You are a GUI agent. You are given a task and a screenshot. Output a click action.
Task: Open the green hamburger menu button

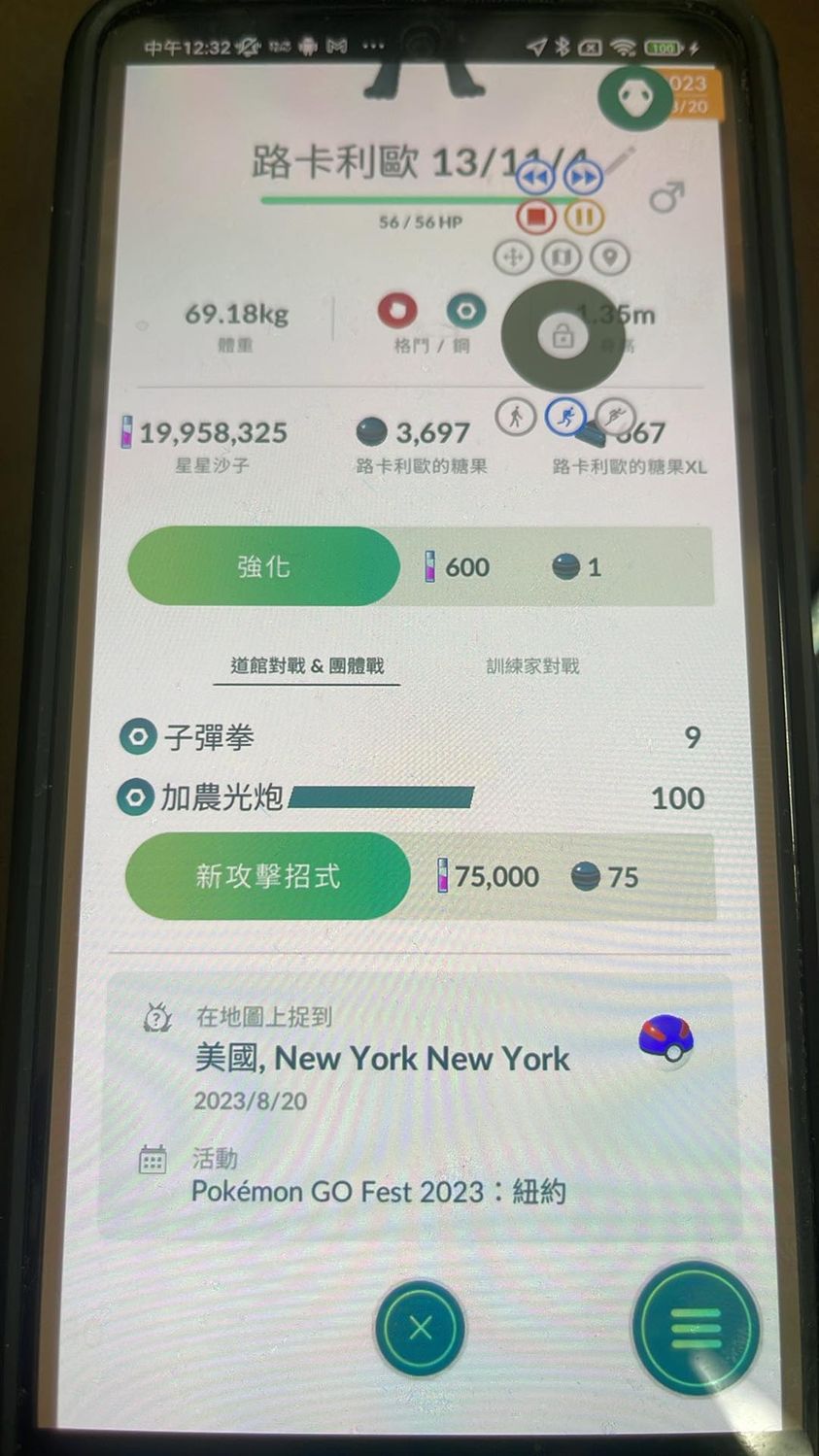coord(696,1328)
